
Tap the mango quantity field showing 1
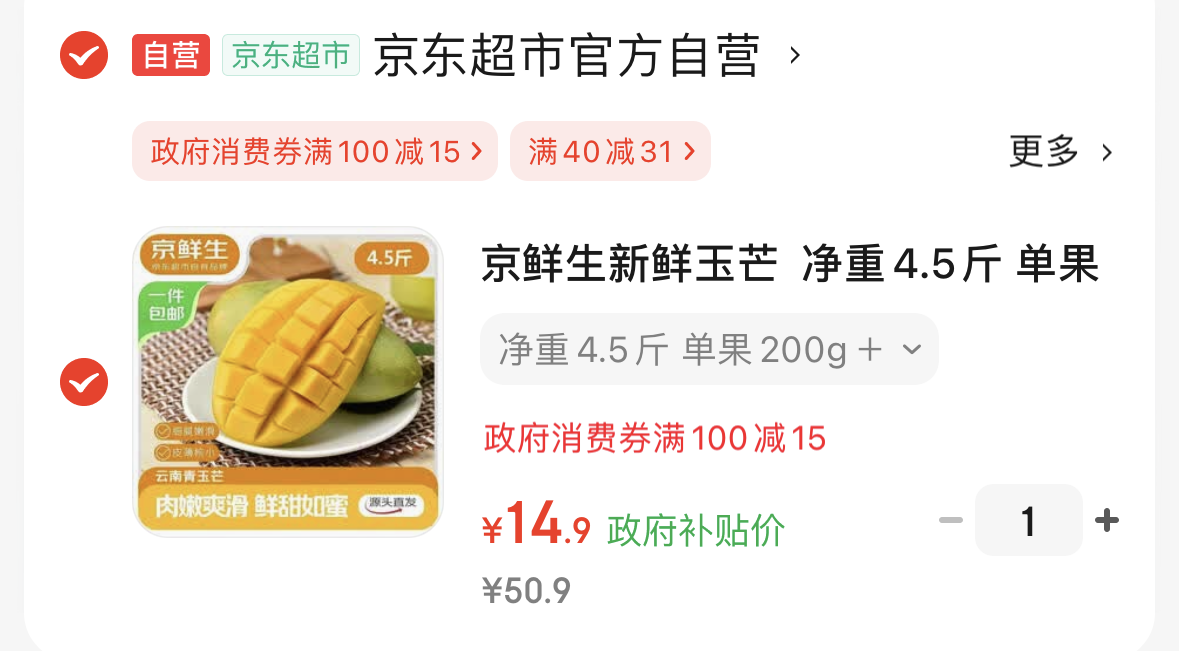click(1028, 520)
